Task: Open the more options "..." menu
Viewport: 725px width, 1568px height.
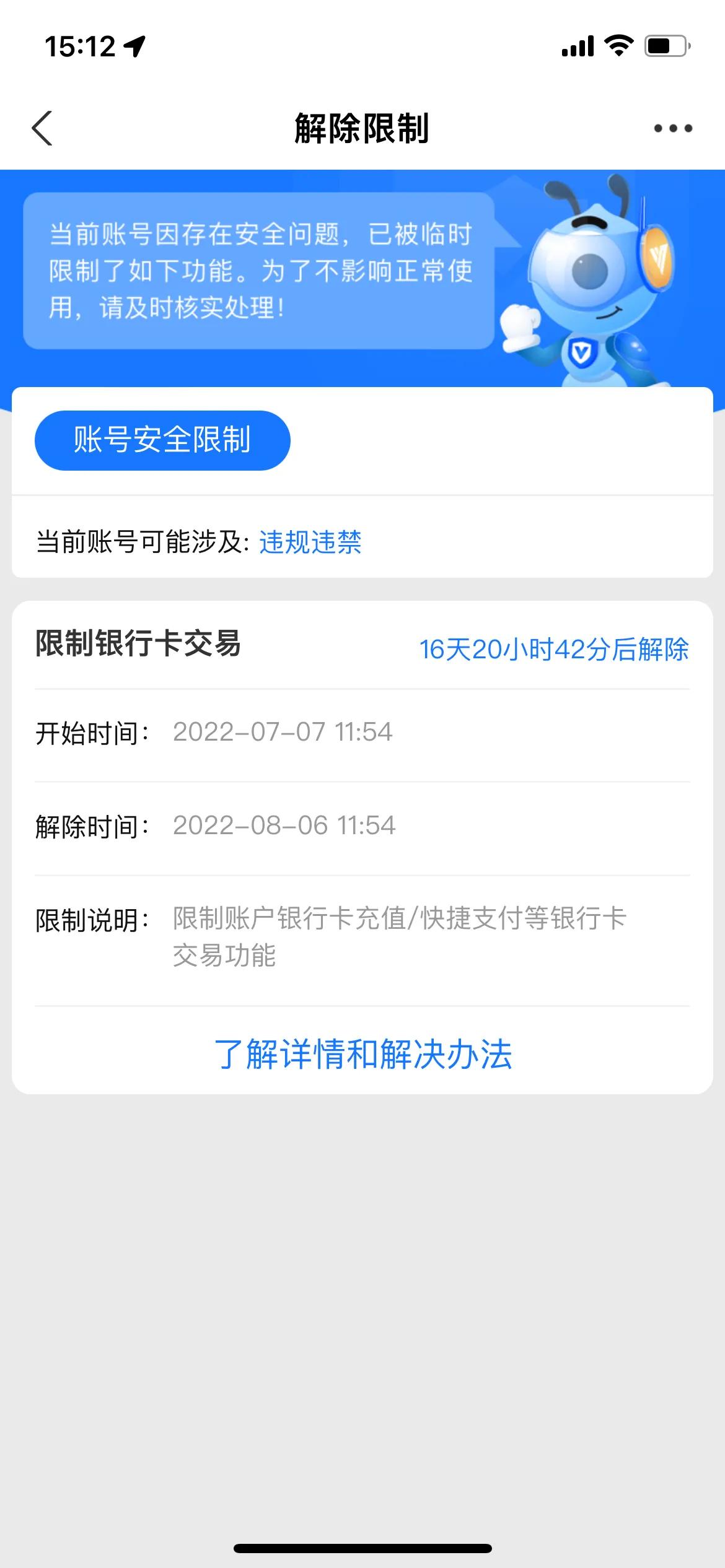Action: click(672, 128)
